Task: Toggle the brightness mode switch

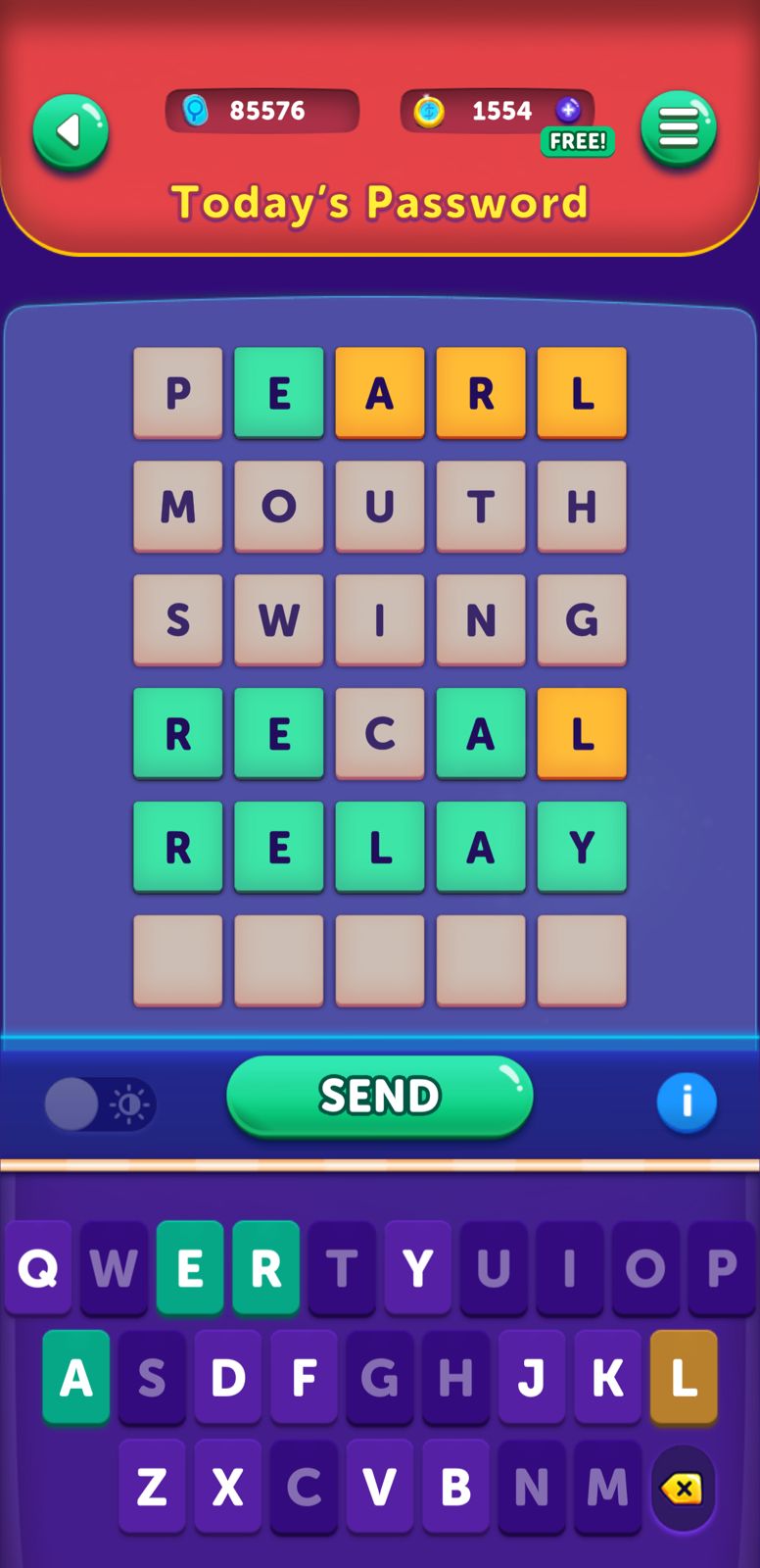Action: coord(99,1104)
